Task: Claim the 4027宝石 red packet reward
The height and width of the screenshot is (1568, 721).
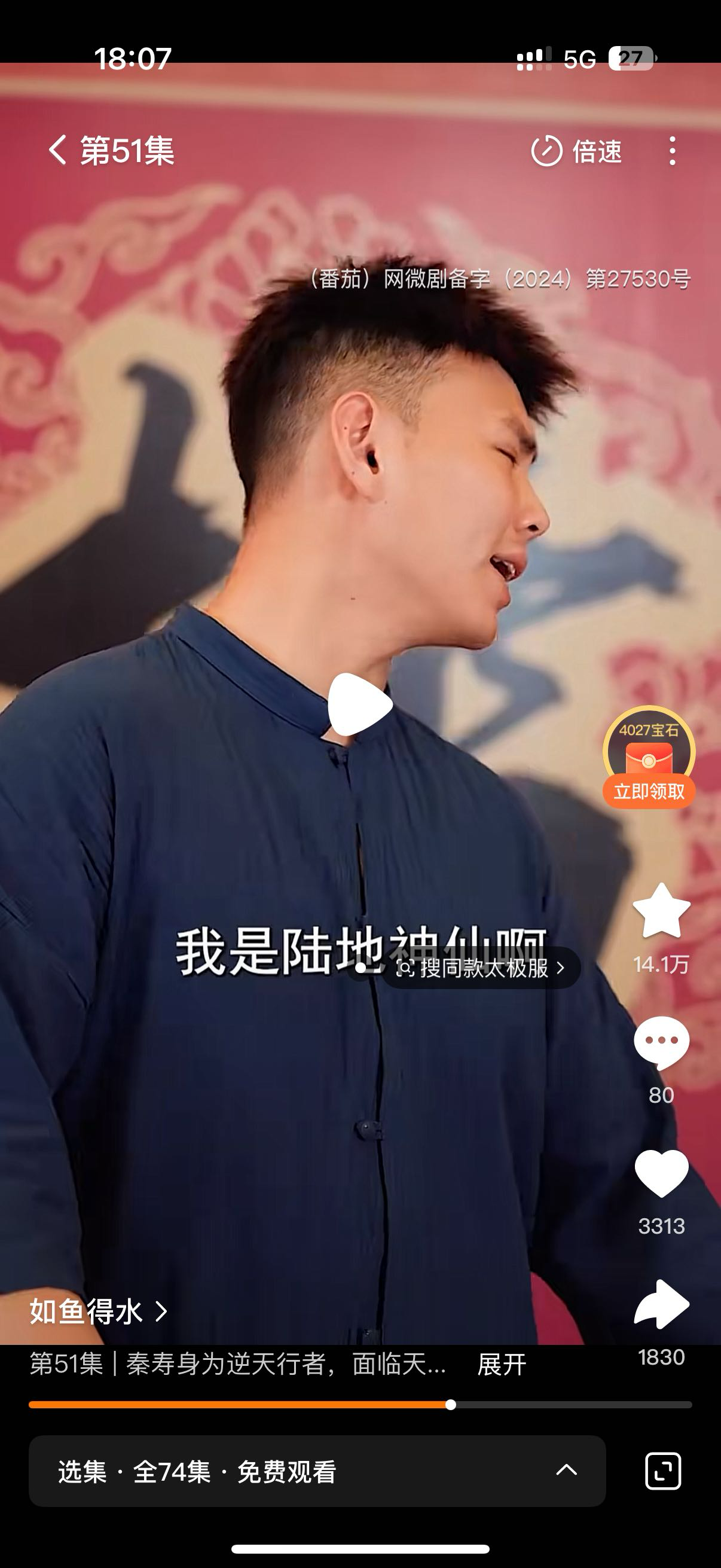Action: (649, 758)
